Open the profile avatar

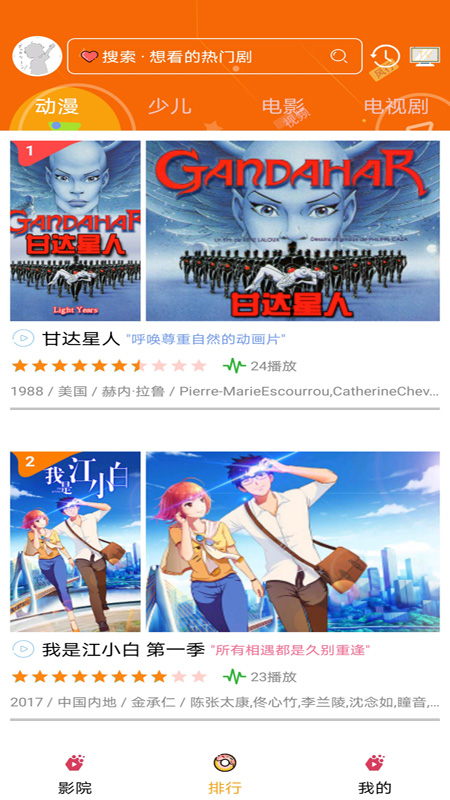click(x=37, y=56)
